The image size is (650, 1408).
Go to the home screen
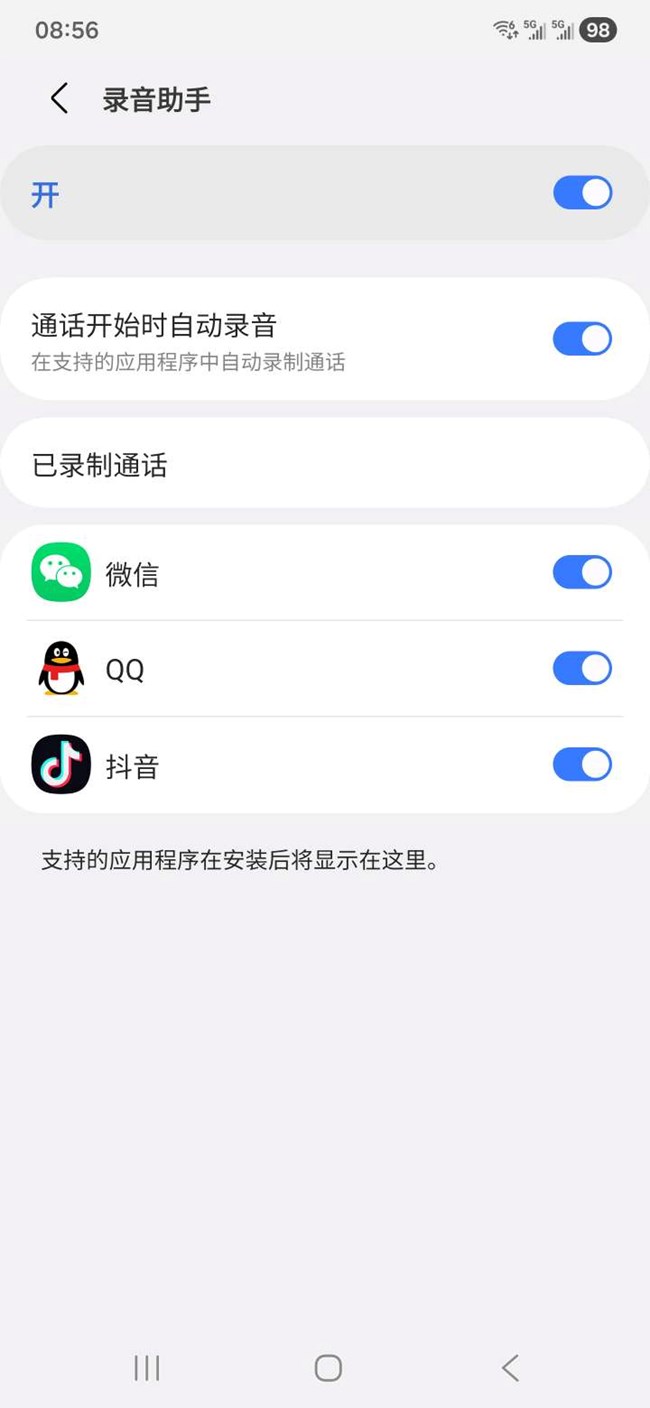(328, 1368)
